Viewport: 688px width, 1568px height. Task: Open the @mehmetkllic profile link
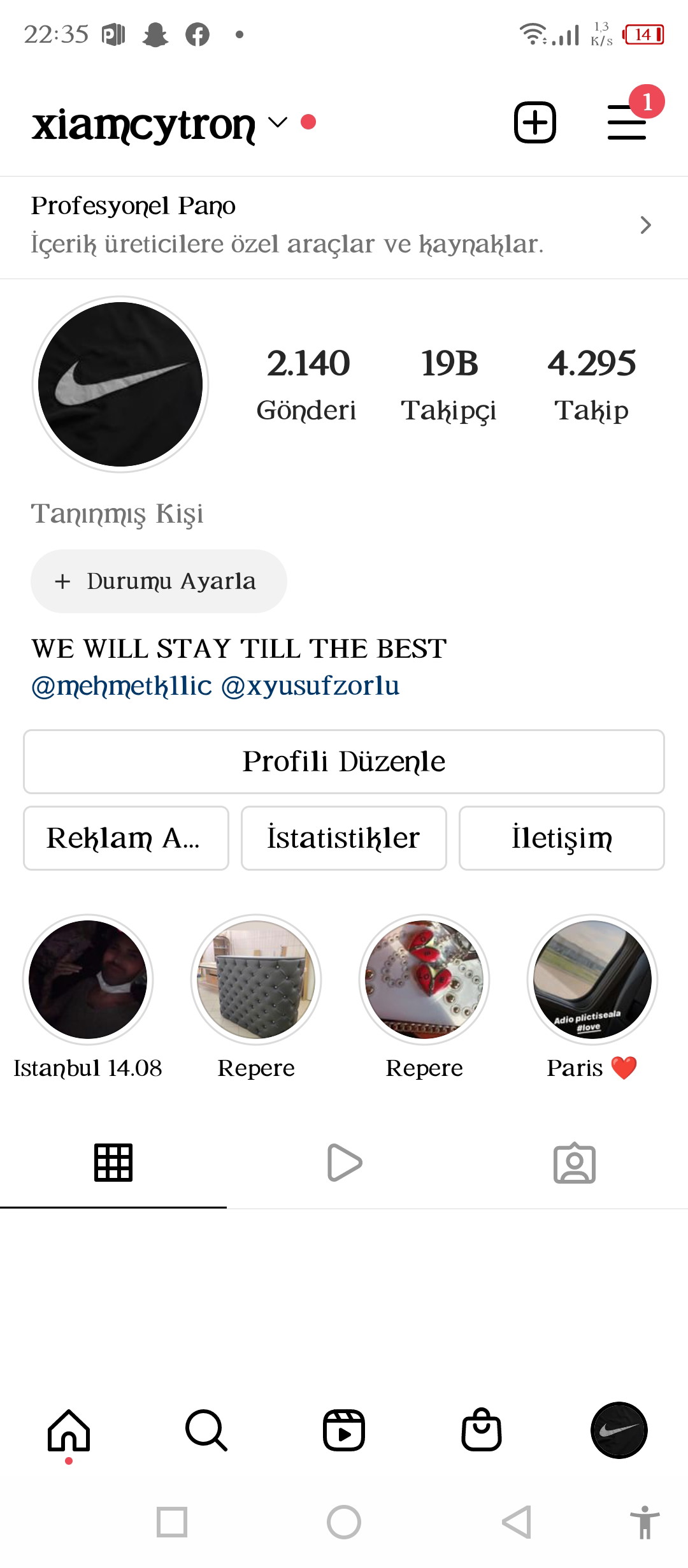[x=122, y=686]
